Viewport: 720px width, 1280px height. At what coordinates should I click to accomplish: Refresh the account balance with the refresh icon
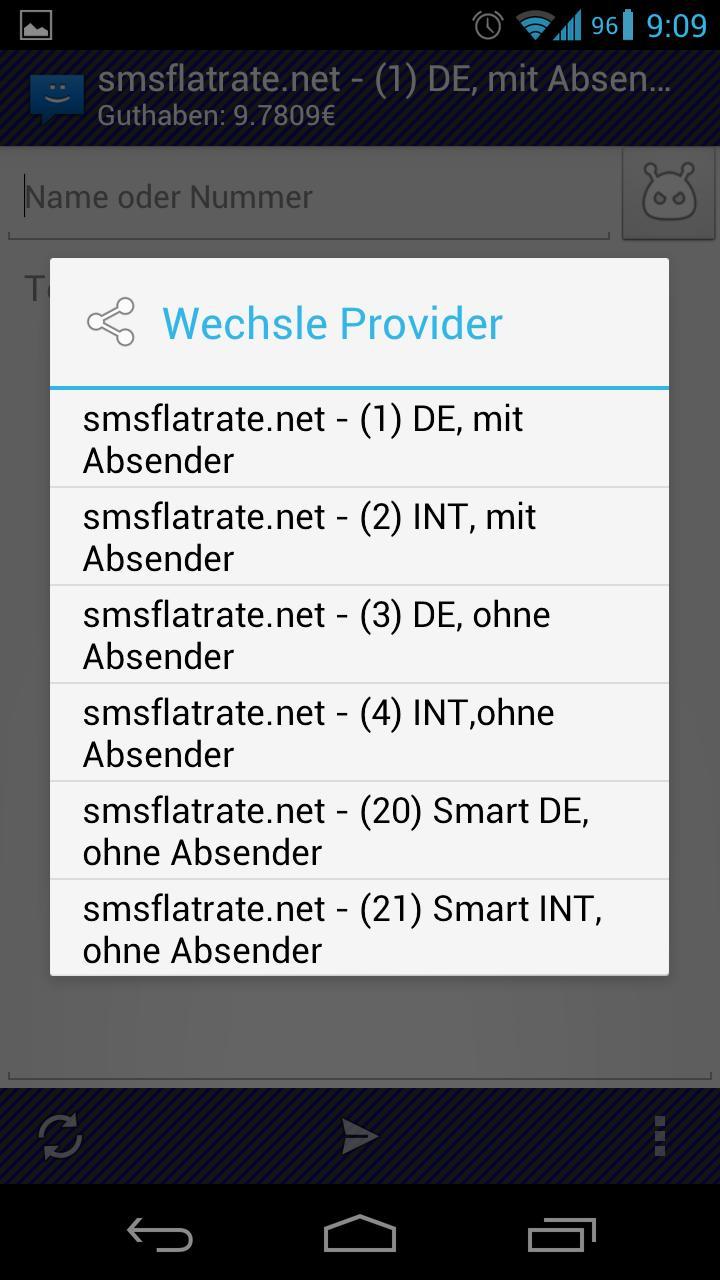coord(62,1136)
